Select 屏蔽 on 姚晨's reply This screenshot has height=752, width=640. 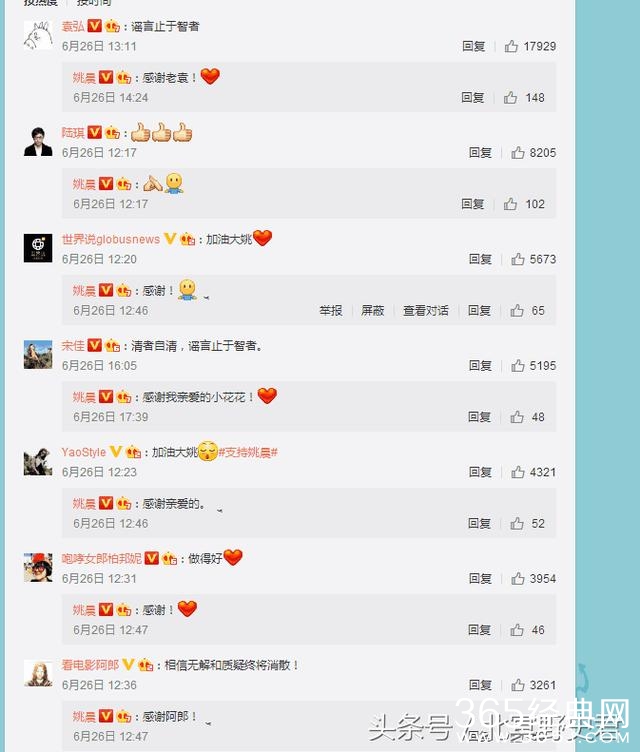coord(372,311)
